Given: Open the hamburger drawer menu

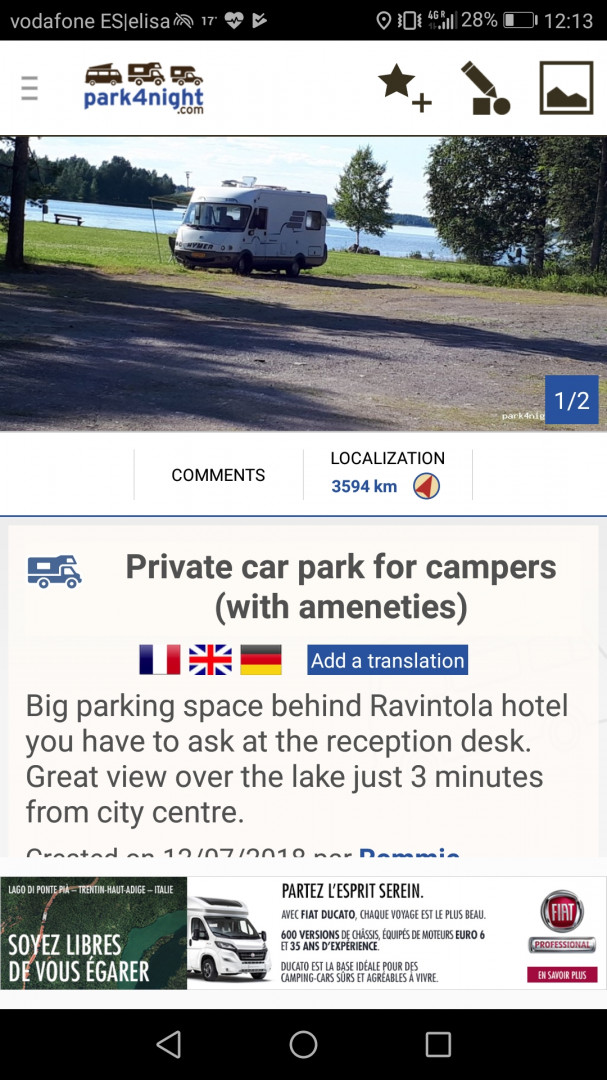Looking at the screenshot, I should click(30, 88).
